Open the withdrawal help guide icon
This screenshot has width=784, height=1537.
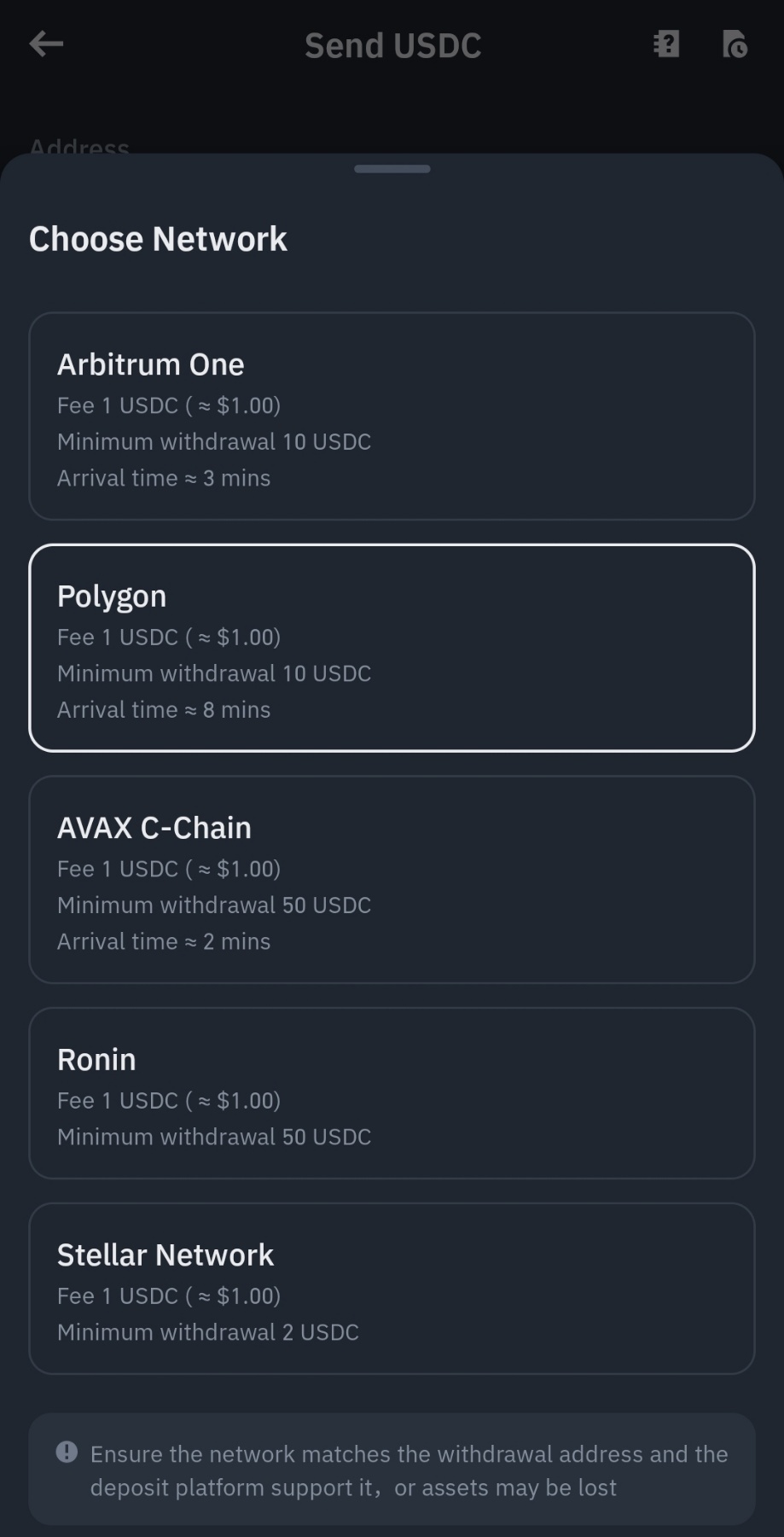(x=666, y=44)
